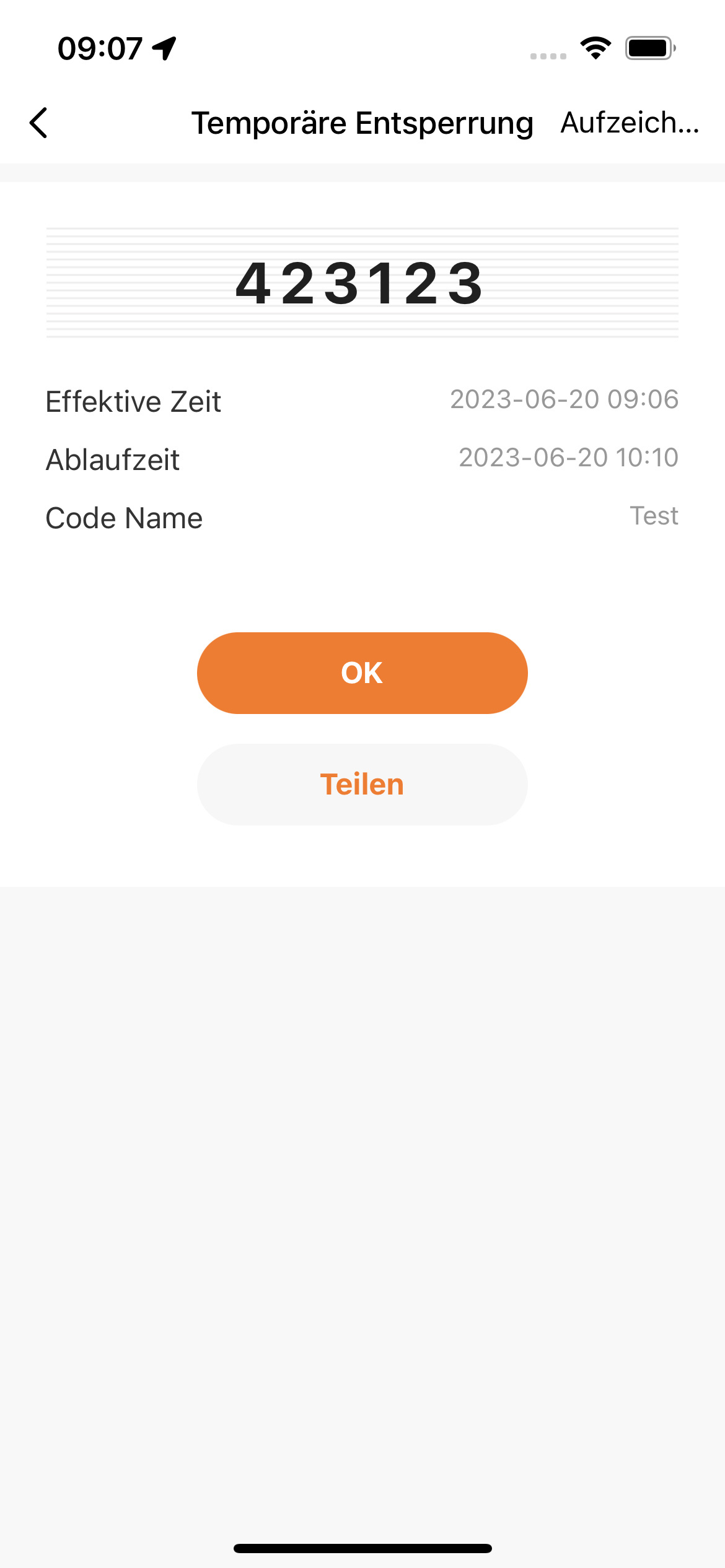Share the code via Teilen
Viewport: 725px width, 1568px height.
point(362,785)
